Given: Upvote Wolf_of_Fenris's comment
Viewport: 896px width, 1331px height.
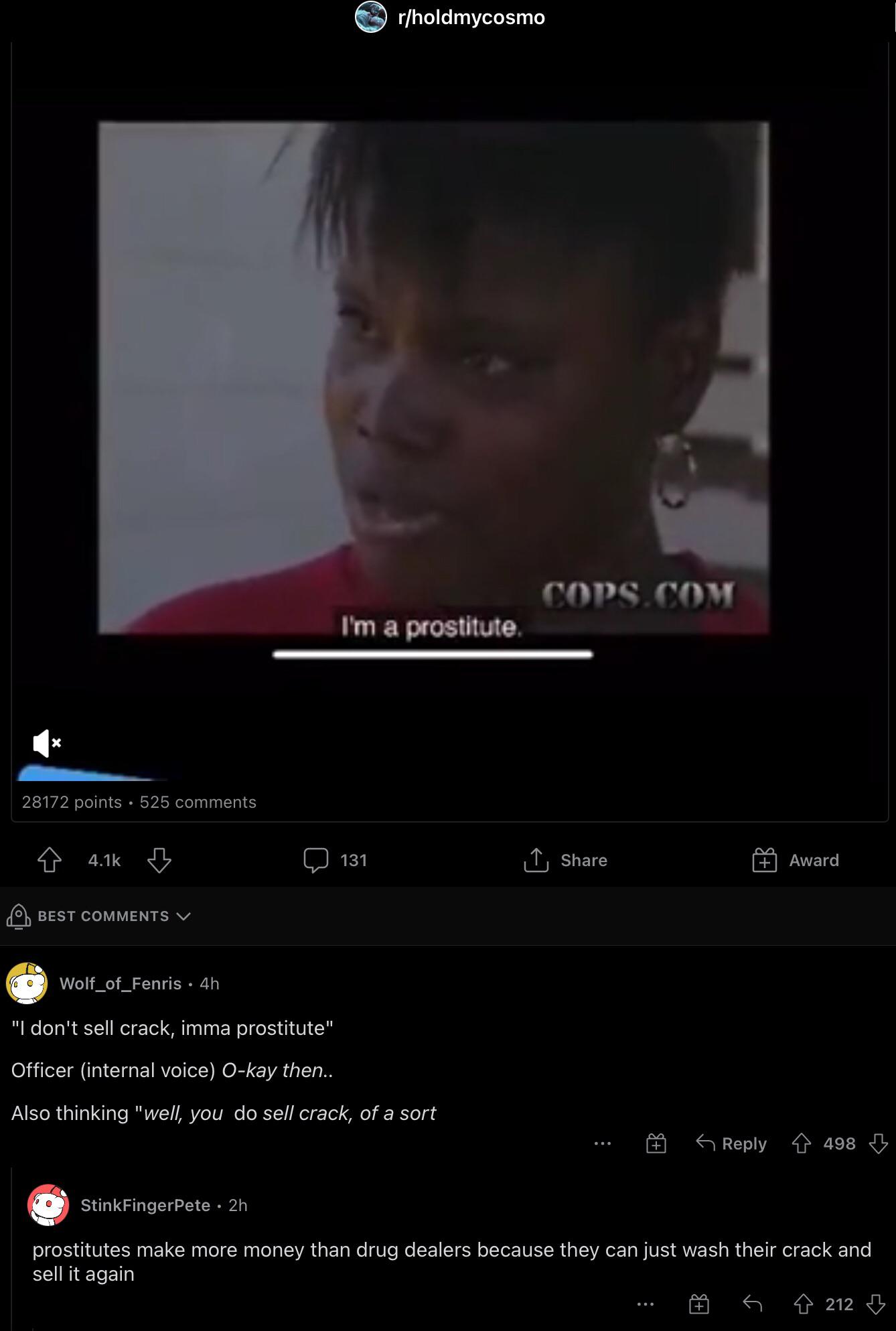Looking at the screenshot, I should pyautogui.click(x=802, y=1143).
